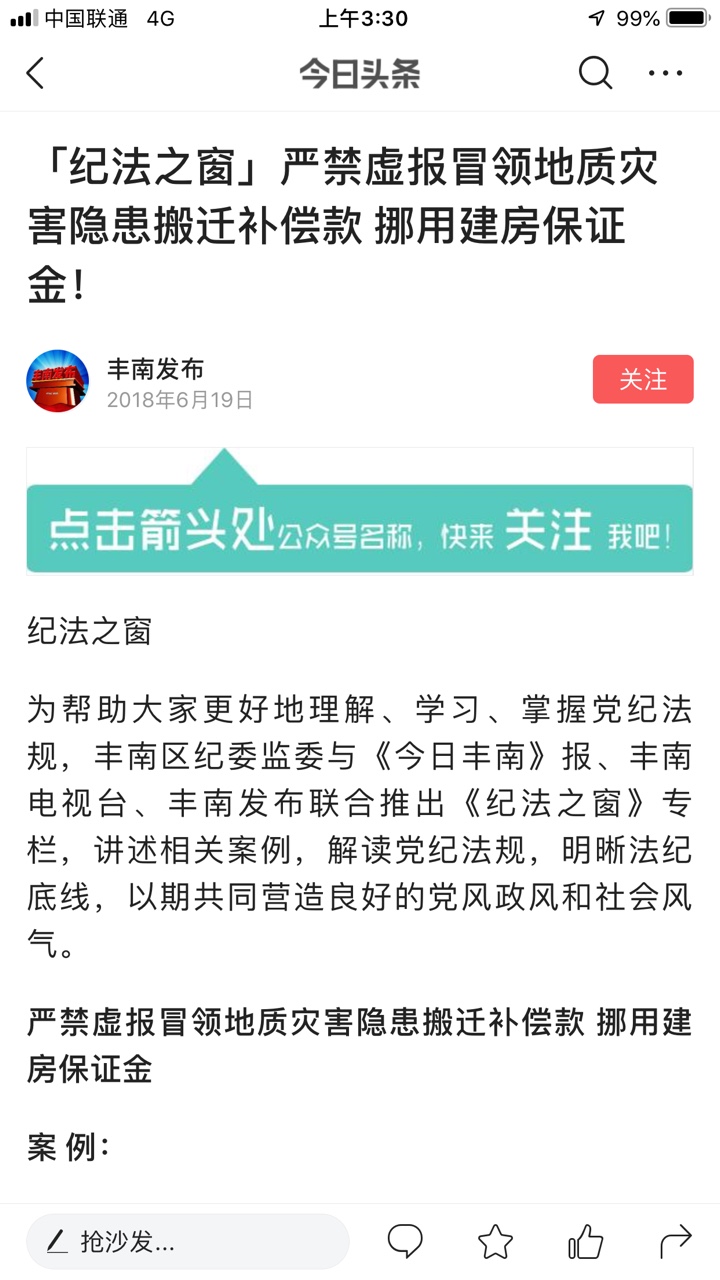Like this article with the thumbs-up
This screenshot has width=720, height=1280.
[x=585, y=1242]
